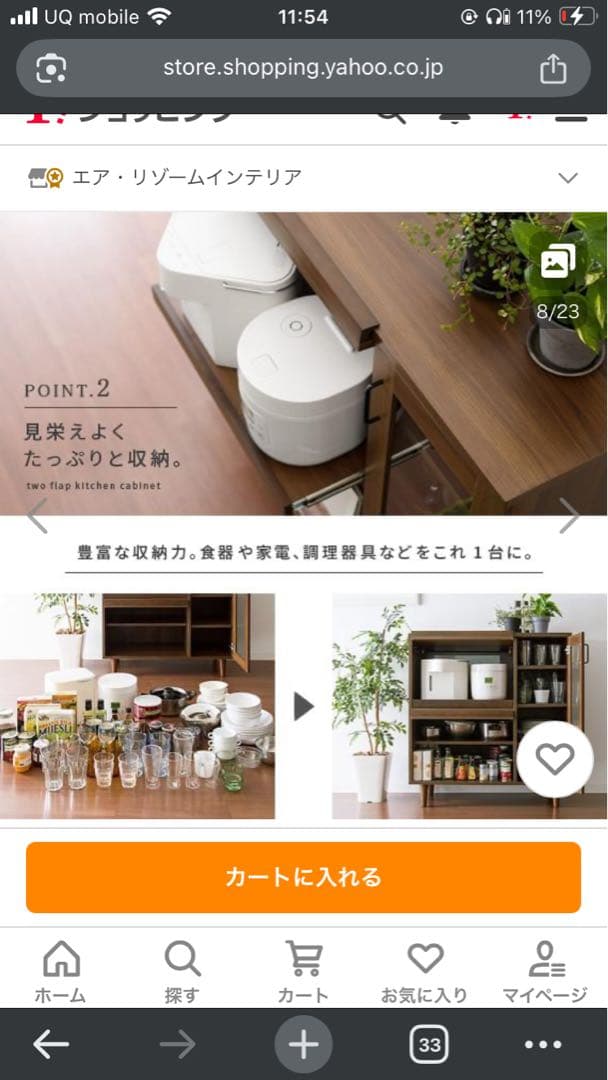Show the next product image
Viewport: 608px width, 1080px height.
569,517
